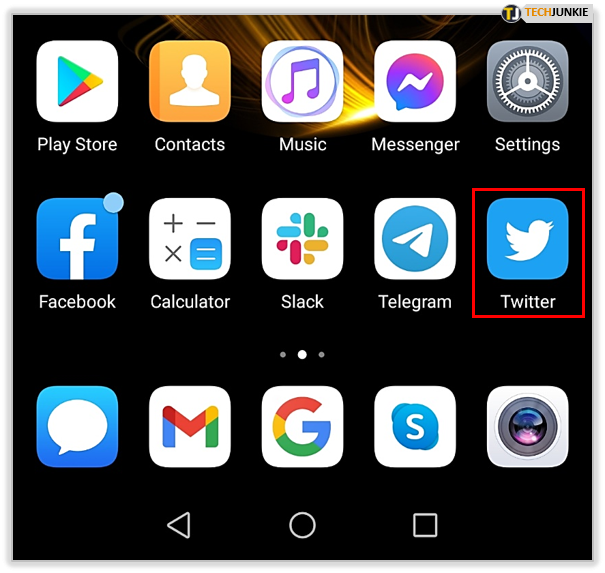
Task: Open Telegram
Action: click(x=415, y=239)
